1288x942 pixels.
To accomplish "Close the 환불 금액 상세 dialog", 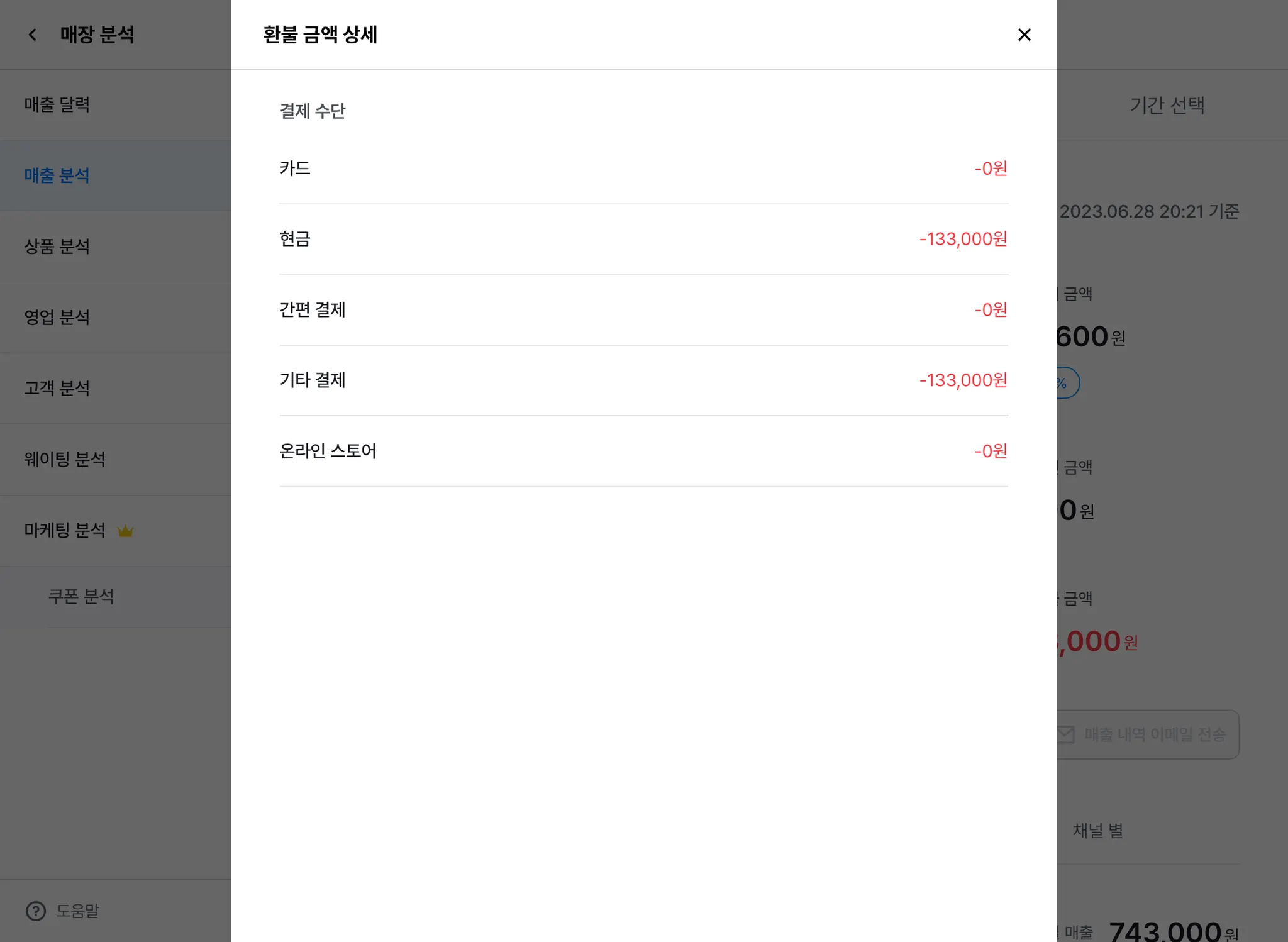I will 1024,35.
